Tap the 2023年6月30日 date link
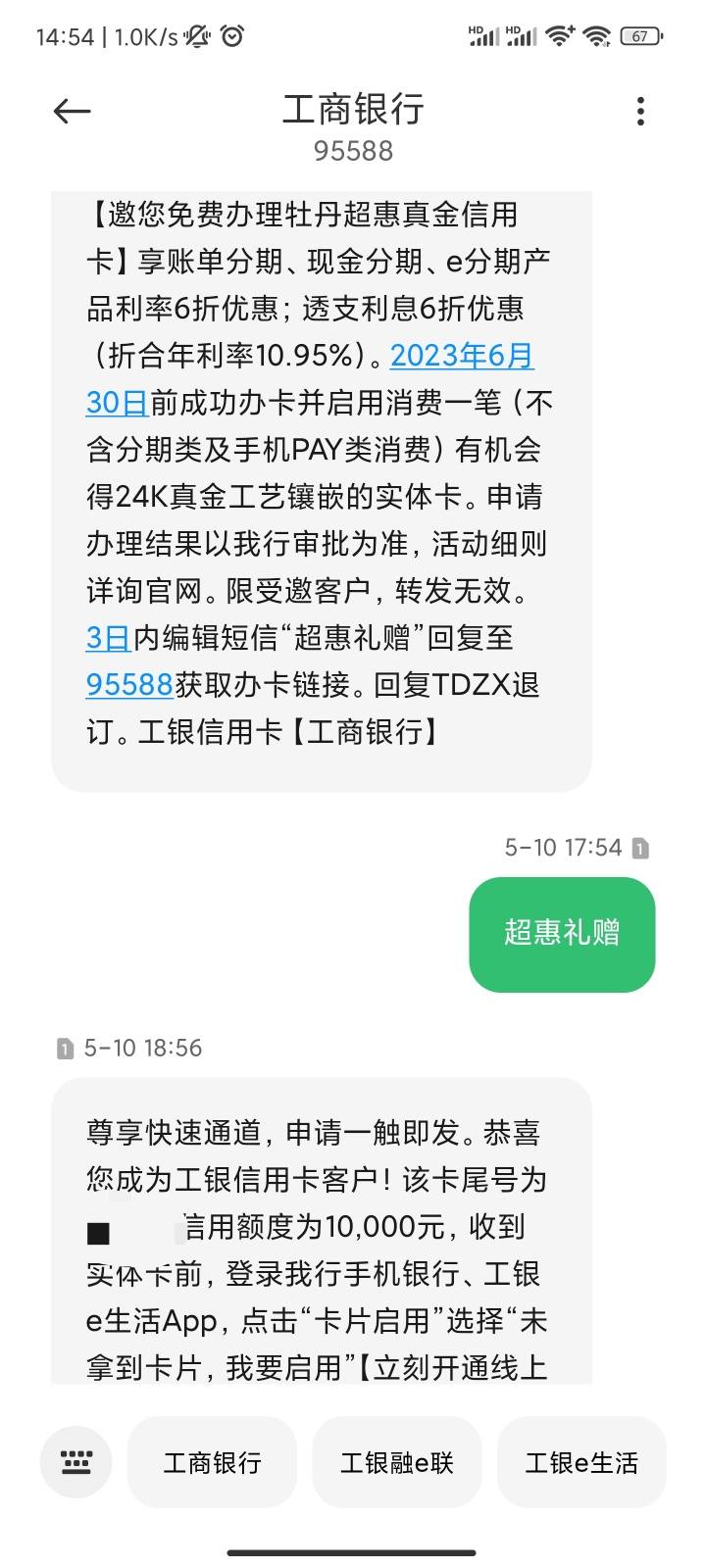706x1568 pixels. 462,356
